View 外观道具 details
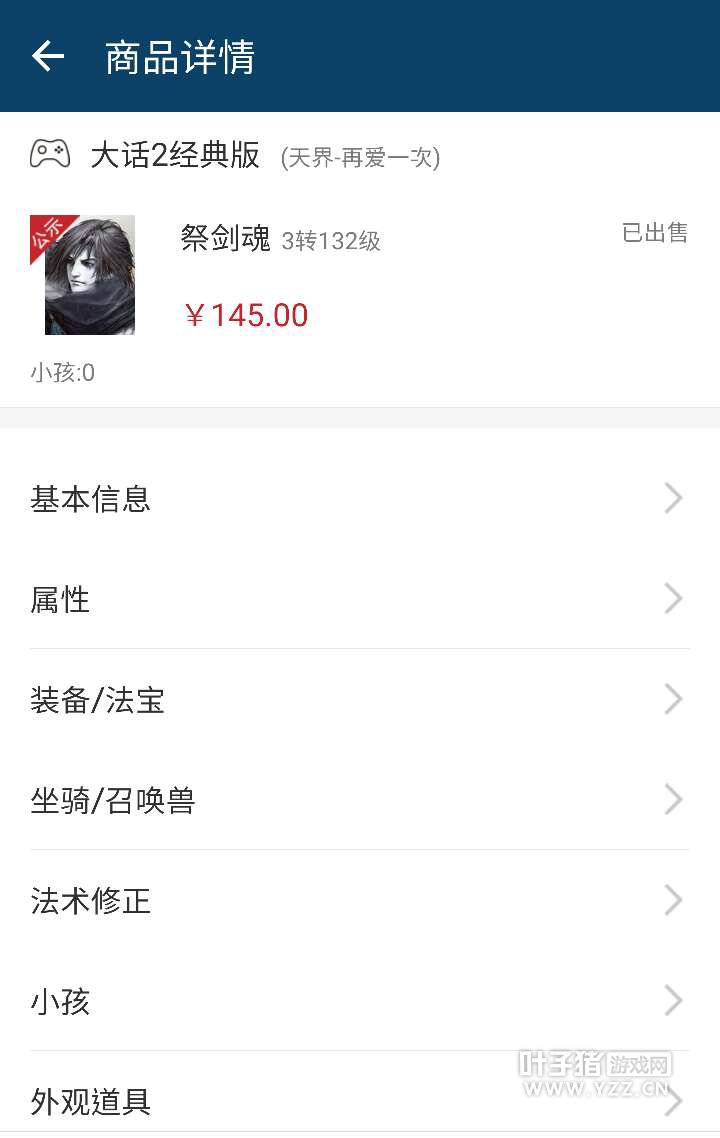 click(360, 1101)
